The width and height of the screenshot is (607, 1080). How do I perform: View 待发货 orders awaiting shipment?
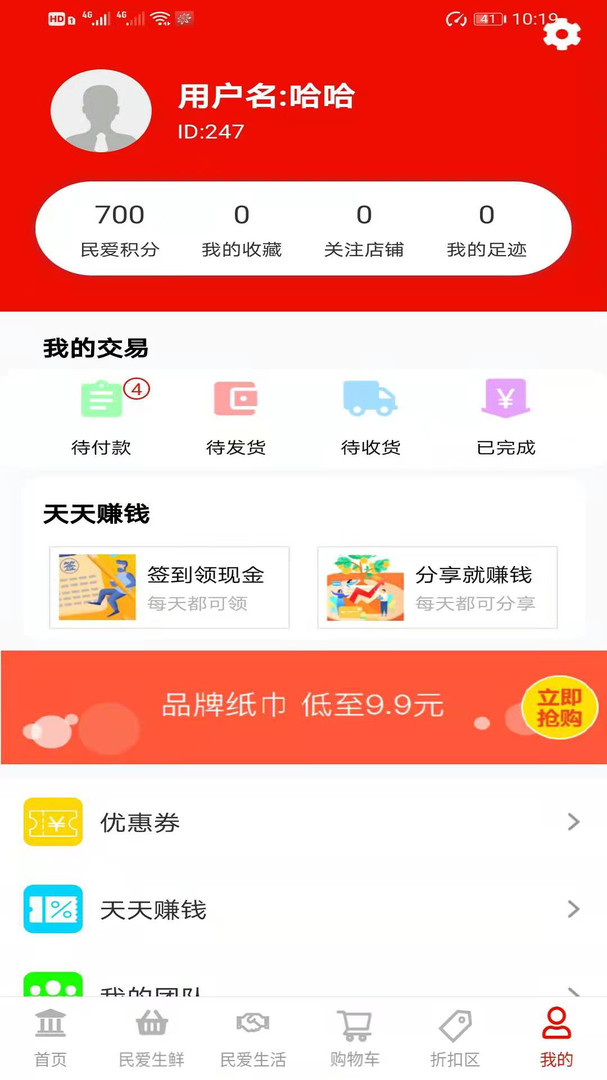[236, 417]
